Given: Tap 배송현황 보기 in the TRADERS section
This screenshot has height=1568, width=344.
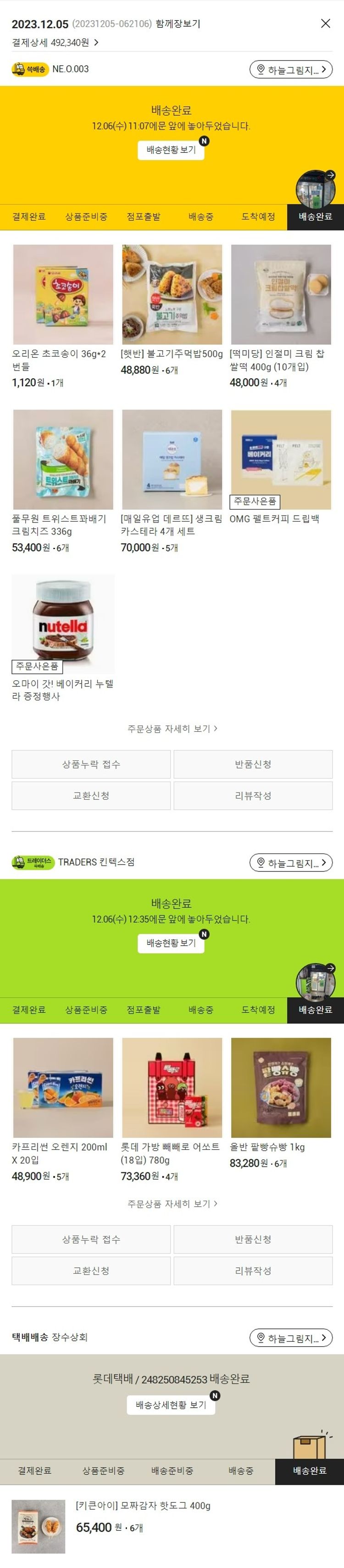Looking at the screenshot, I should coord(171,943).
